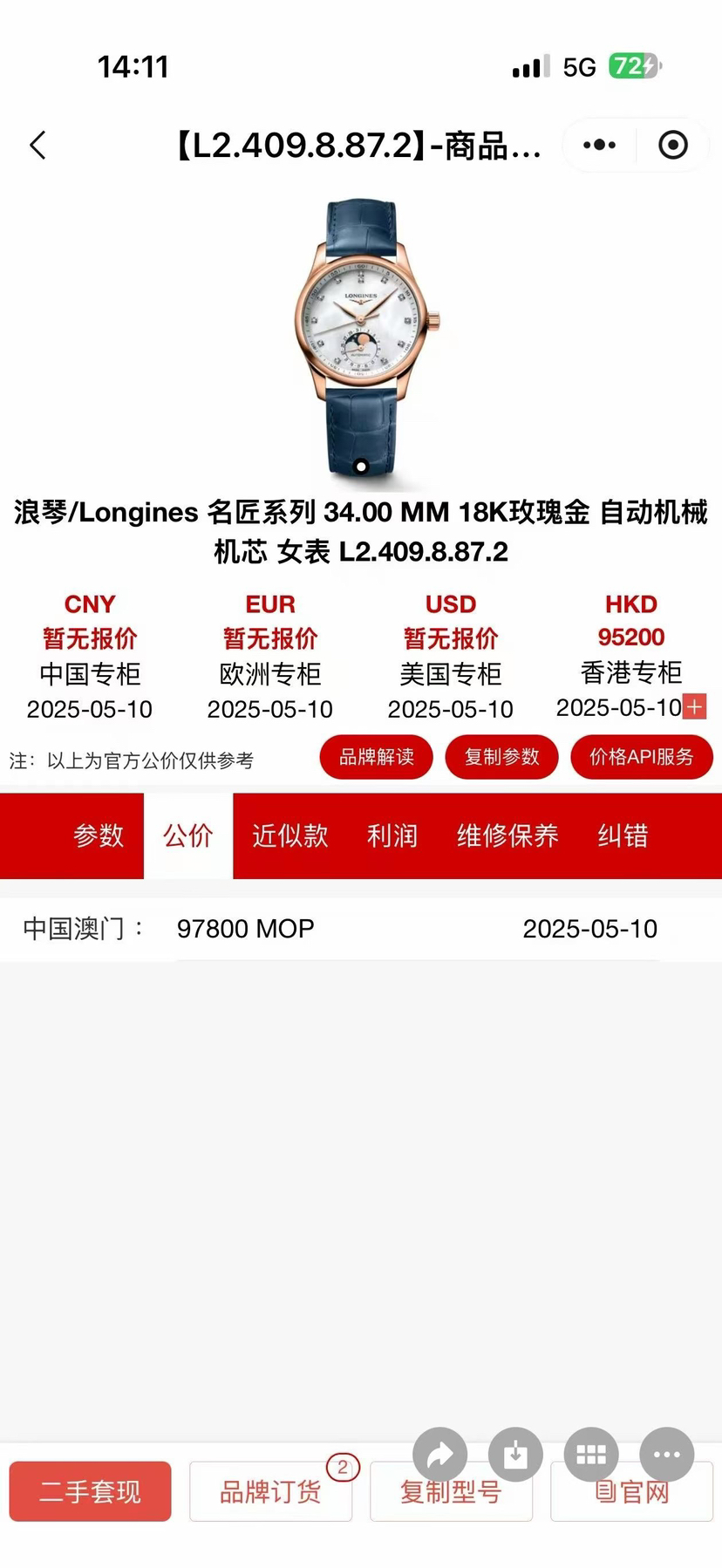Screen dimensions: 722x1568
Task: Select the 公价 tab
Action: click(188, 835)
